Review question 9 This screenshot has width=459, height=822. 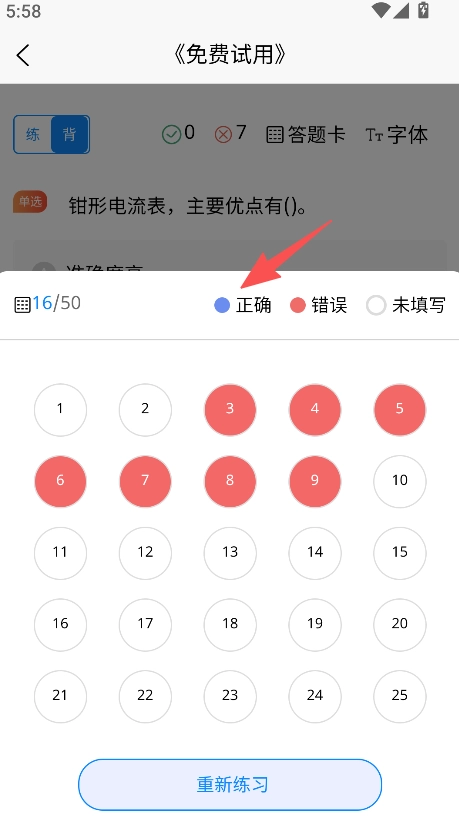tap(315, 481)
